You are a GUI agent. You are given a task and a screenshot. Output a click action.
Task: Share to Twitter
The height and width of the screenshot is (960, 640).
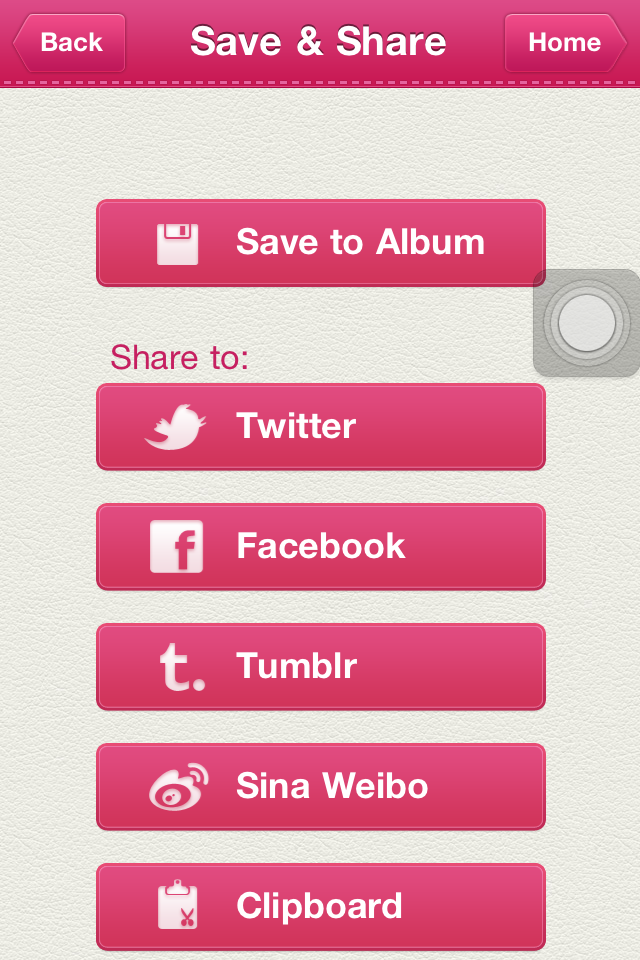320,427
